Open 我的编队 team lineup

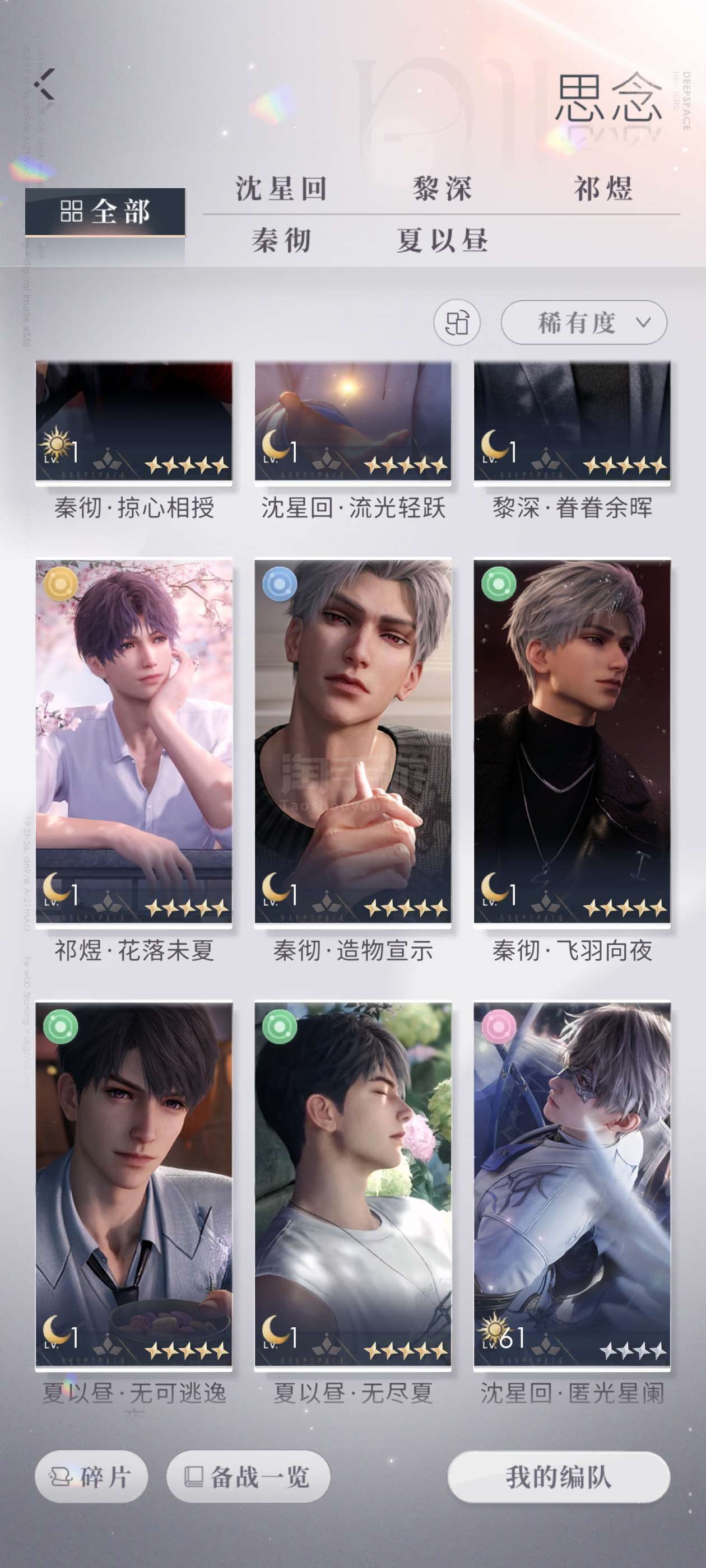pos(559,1477)
